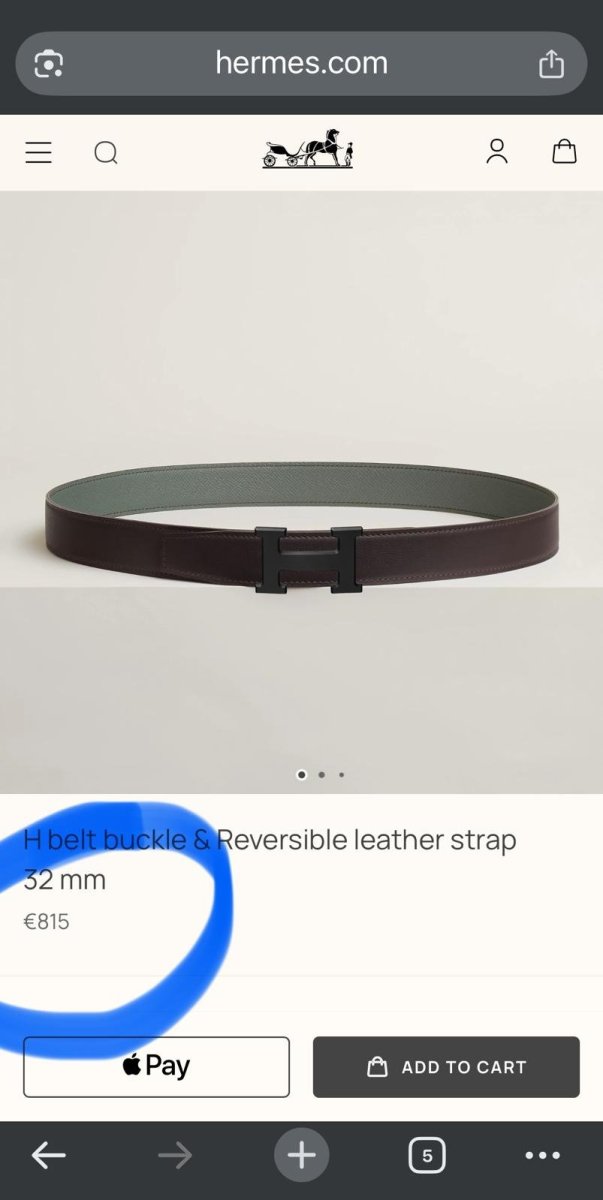Open the account profile icon
The width and height of the screenshot is (603, 1200).
click(x=497, y=151)
